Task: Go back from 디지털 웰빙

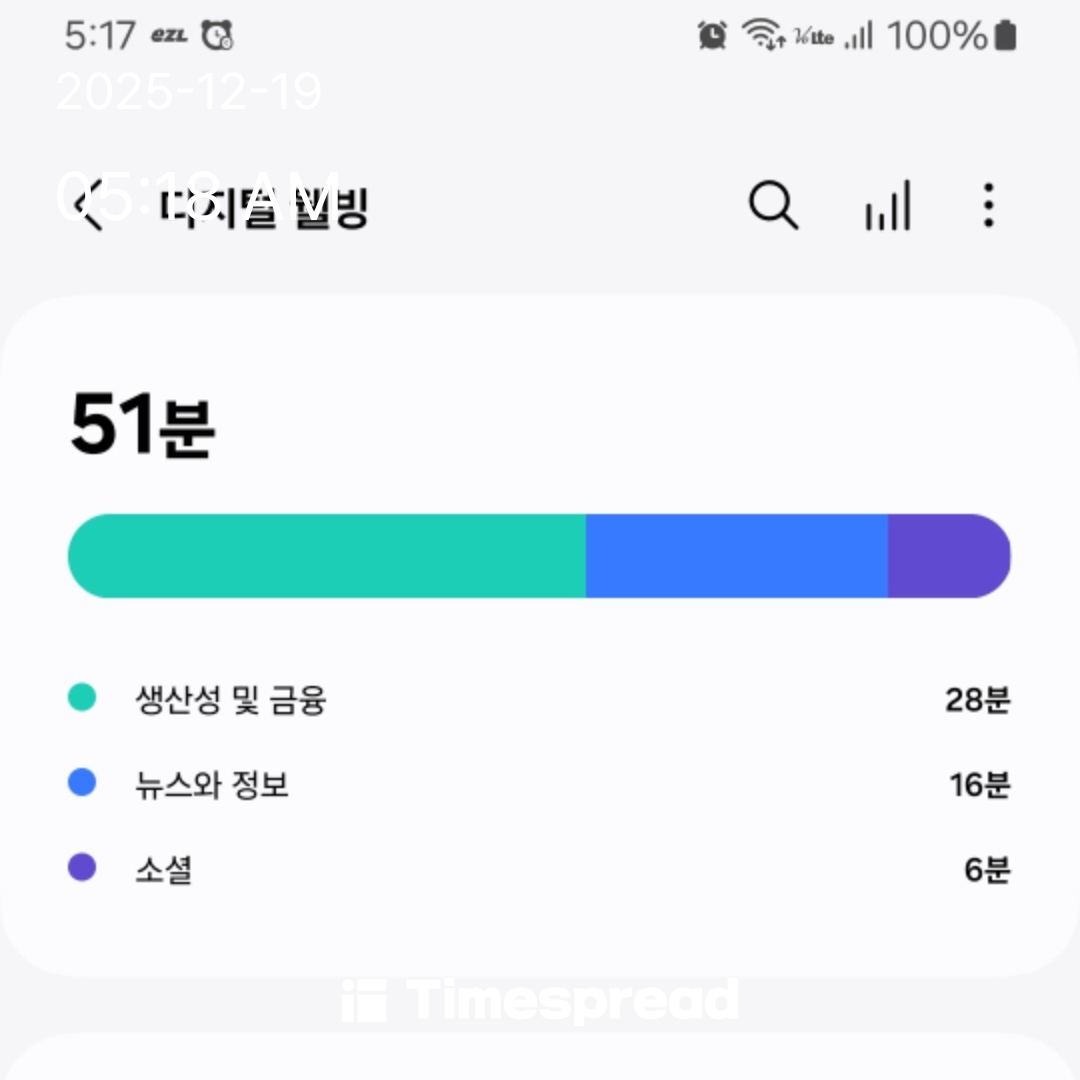Action: coord(90,207)
